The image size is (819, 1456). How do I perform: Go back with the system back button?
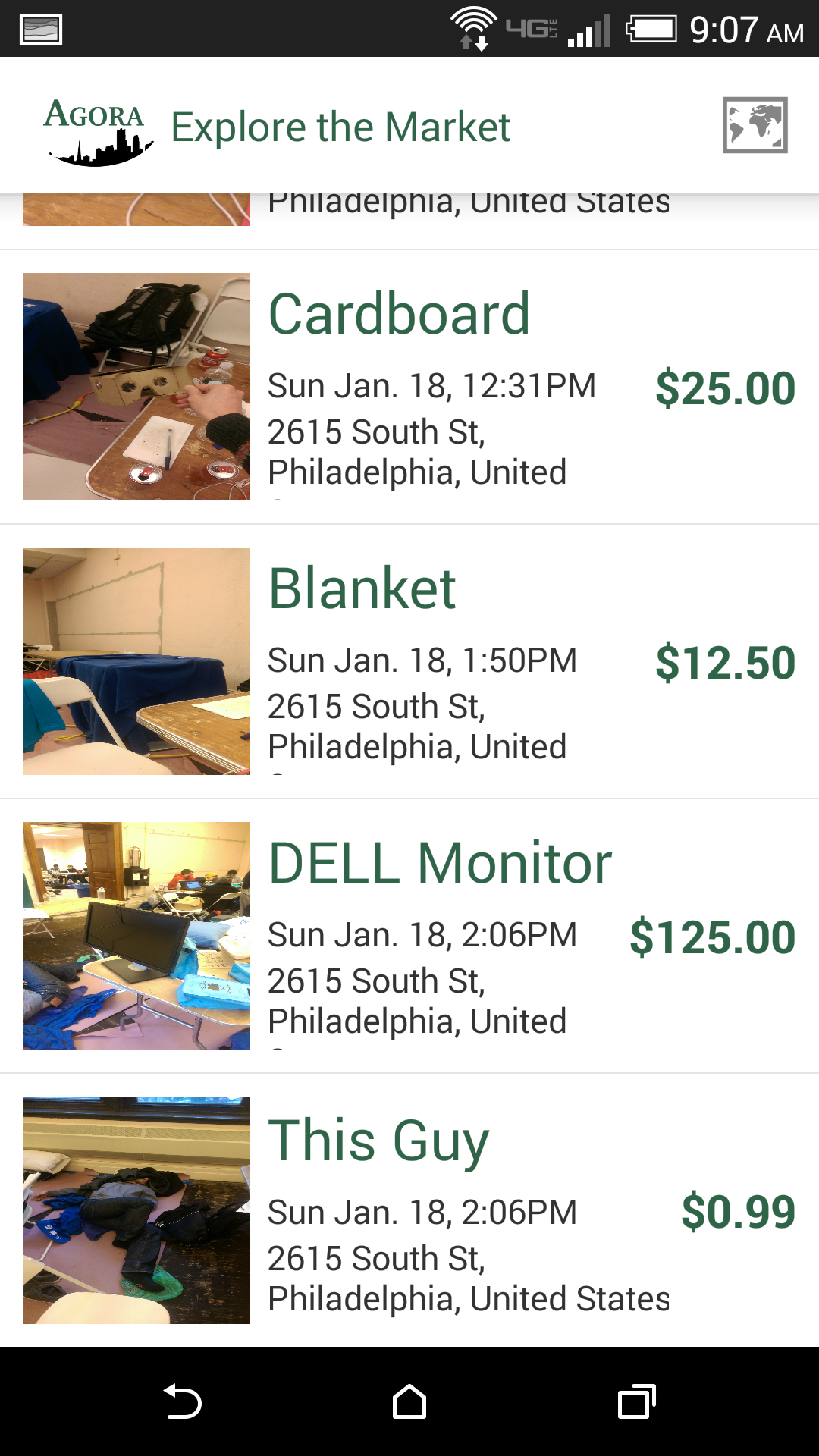(182, 1401)
